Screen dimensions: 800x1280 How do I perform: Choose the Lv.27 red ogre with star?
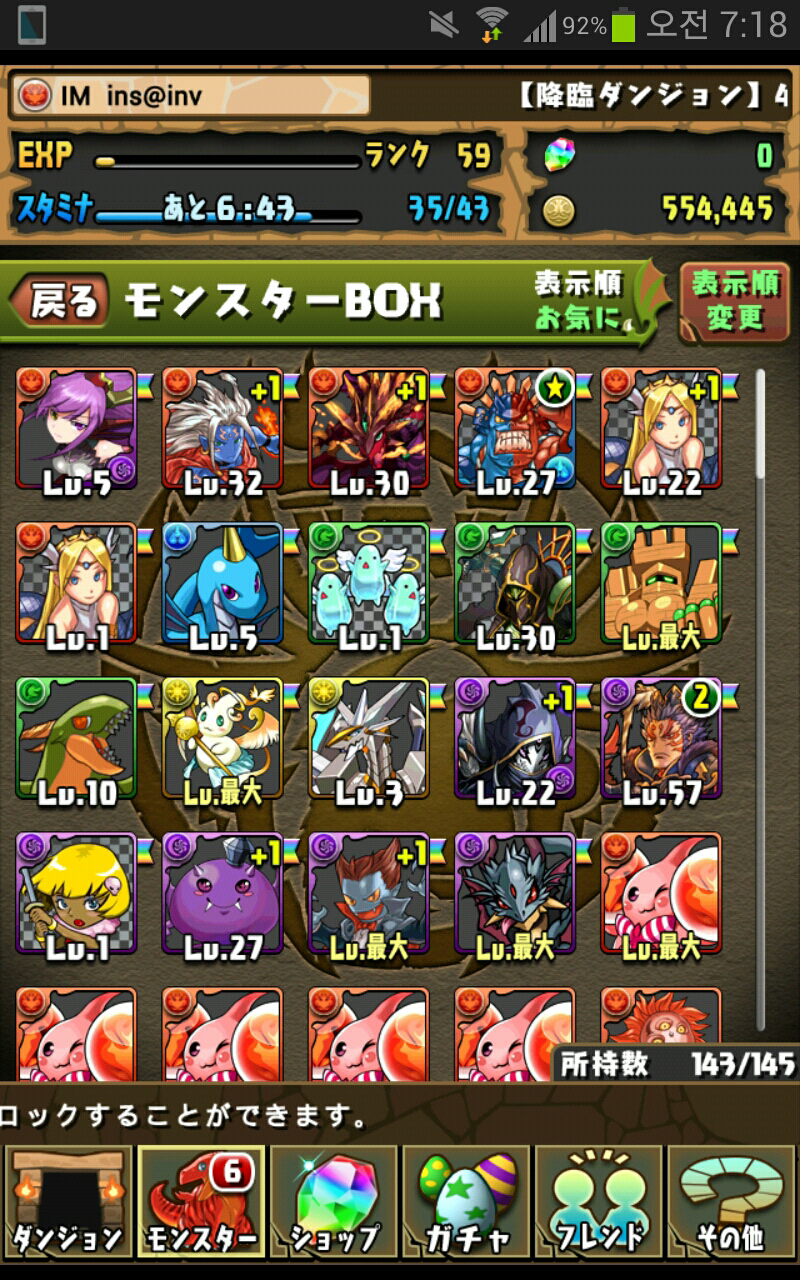(514, 430)
